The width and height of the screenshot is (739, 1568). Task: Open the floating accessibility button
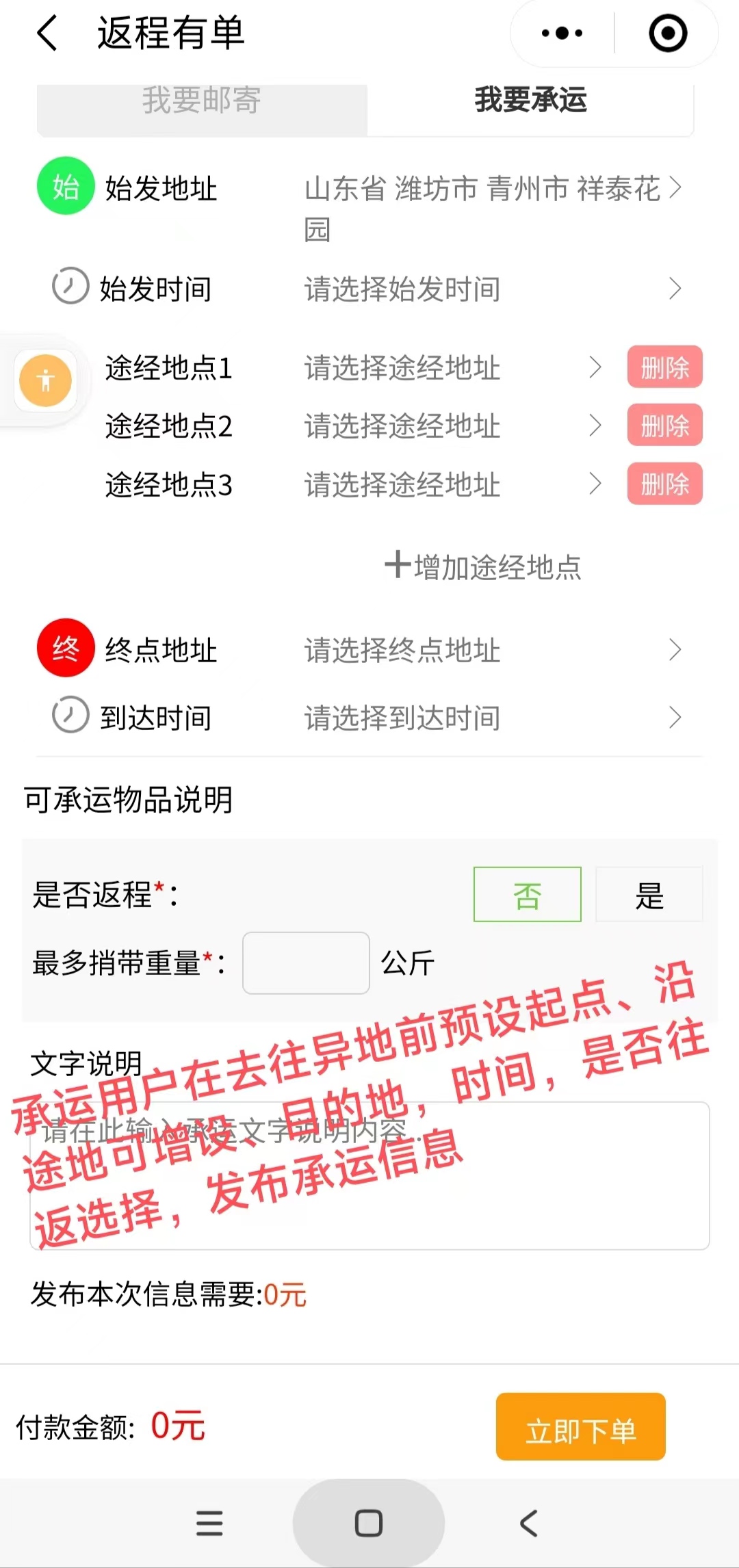(x=46, y=380)
